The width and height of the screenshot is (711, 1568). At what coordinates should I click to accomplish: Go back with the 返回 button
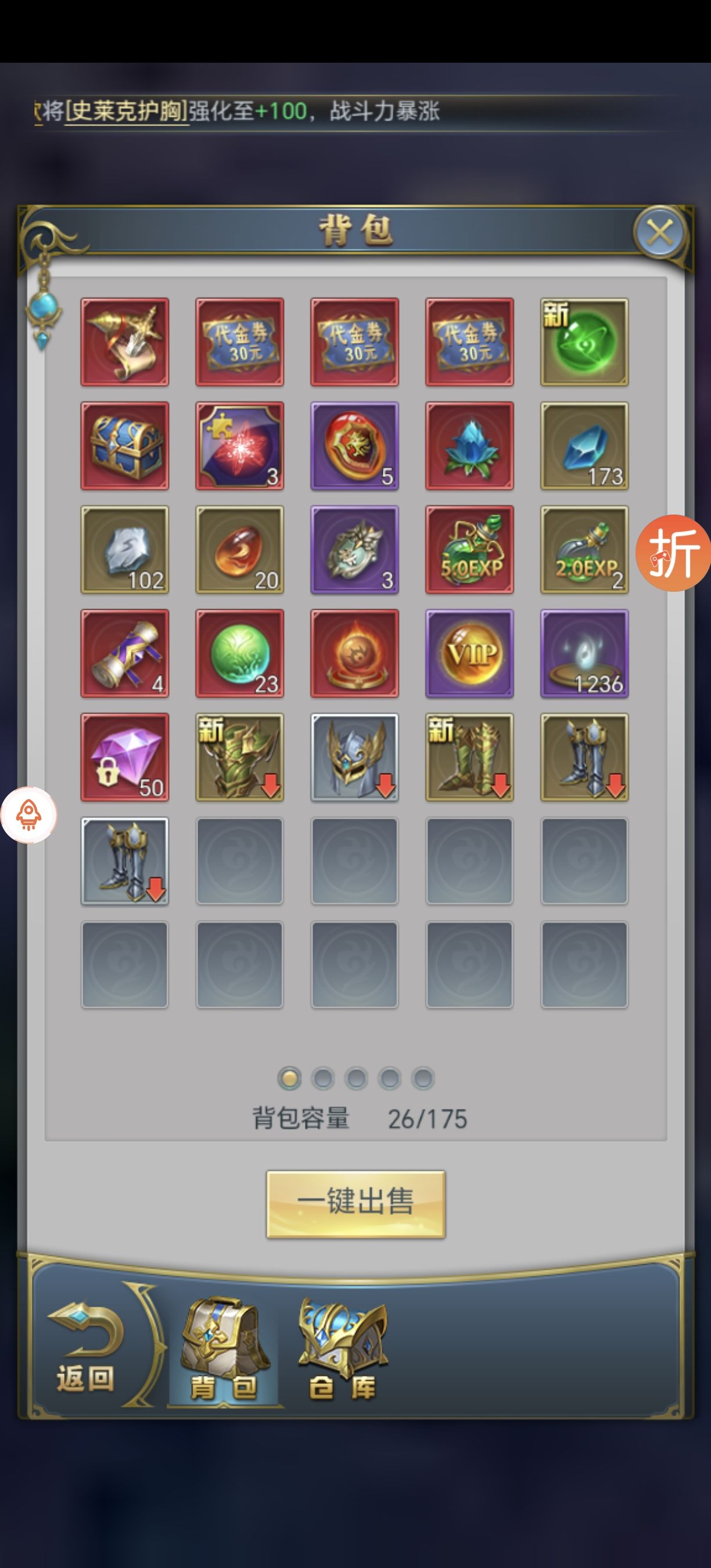tap(86, 1347)
